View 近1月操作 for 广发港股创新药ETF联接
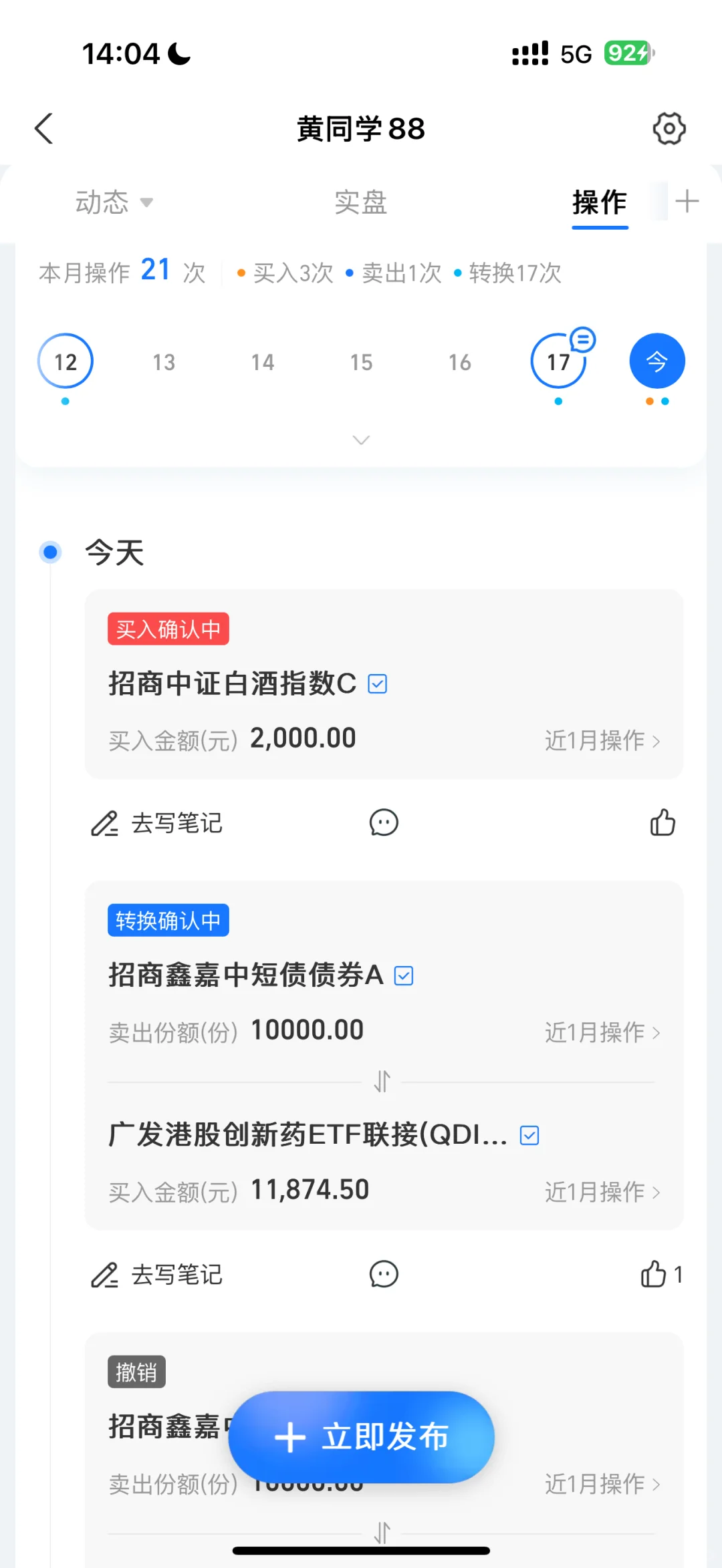This screenshot has height=1568, width=722. pos(602,1191)
